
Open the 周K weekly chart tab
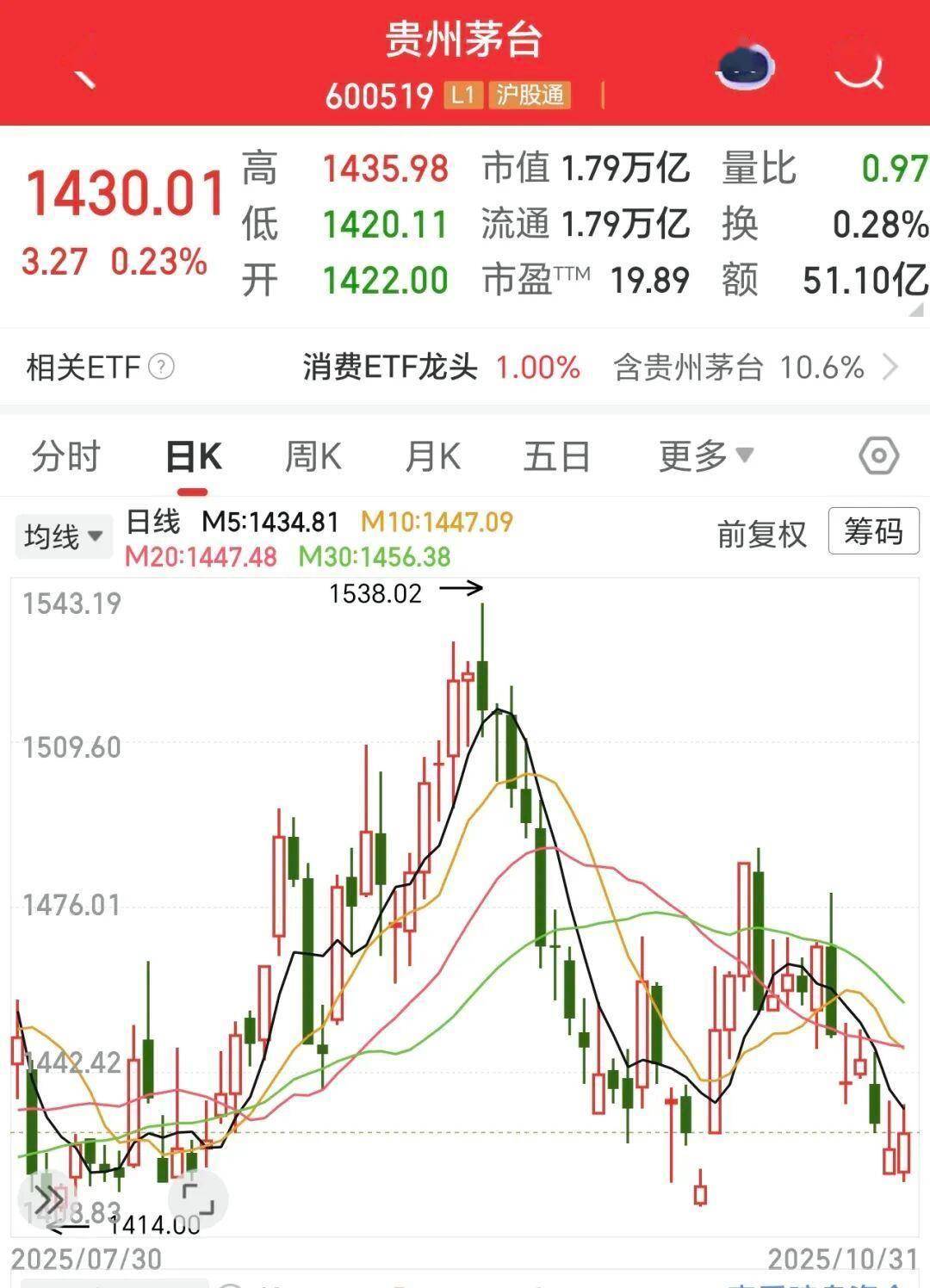[x=314, y=456]
